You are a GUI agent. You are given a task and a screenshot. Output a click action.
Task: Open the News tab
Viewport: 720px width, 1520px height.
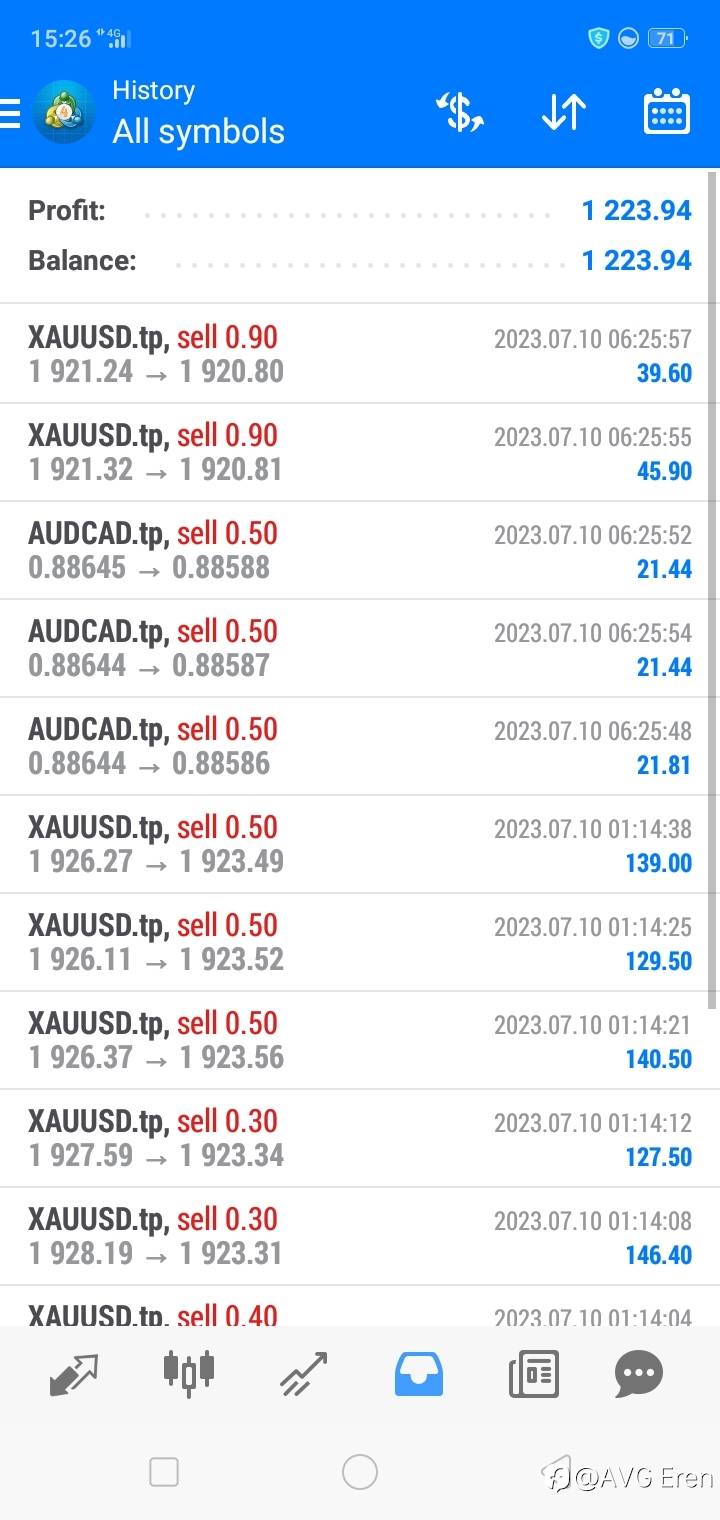533,1374
